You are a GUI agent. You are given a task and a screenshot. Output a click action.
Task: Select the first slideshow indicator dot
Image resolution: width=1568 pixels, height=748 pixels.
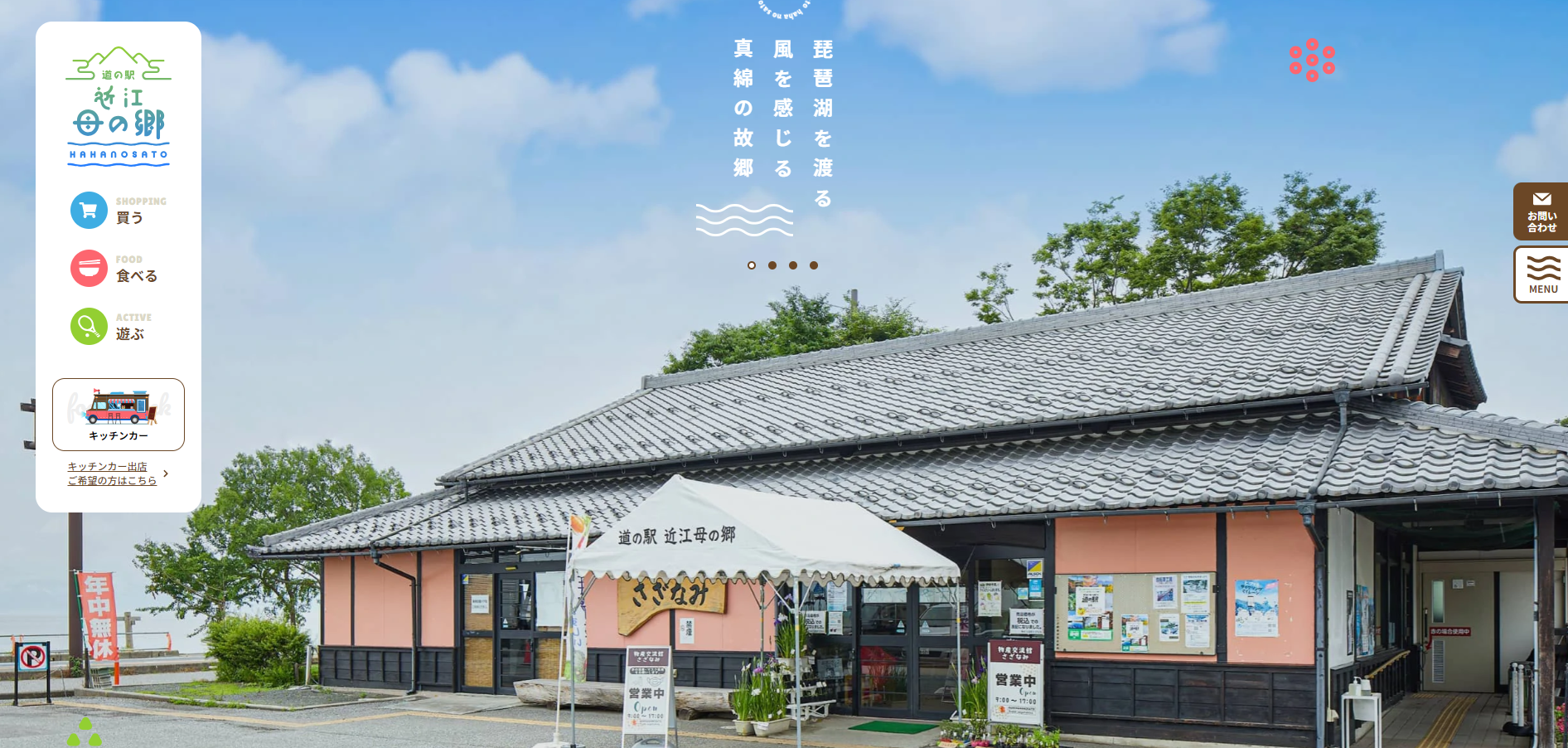click(x=752, y=265)
